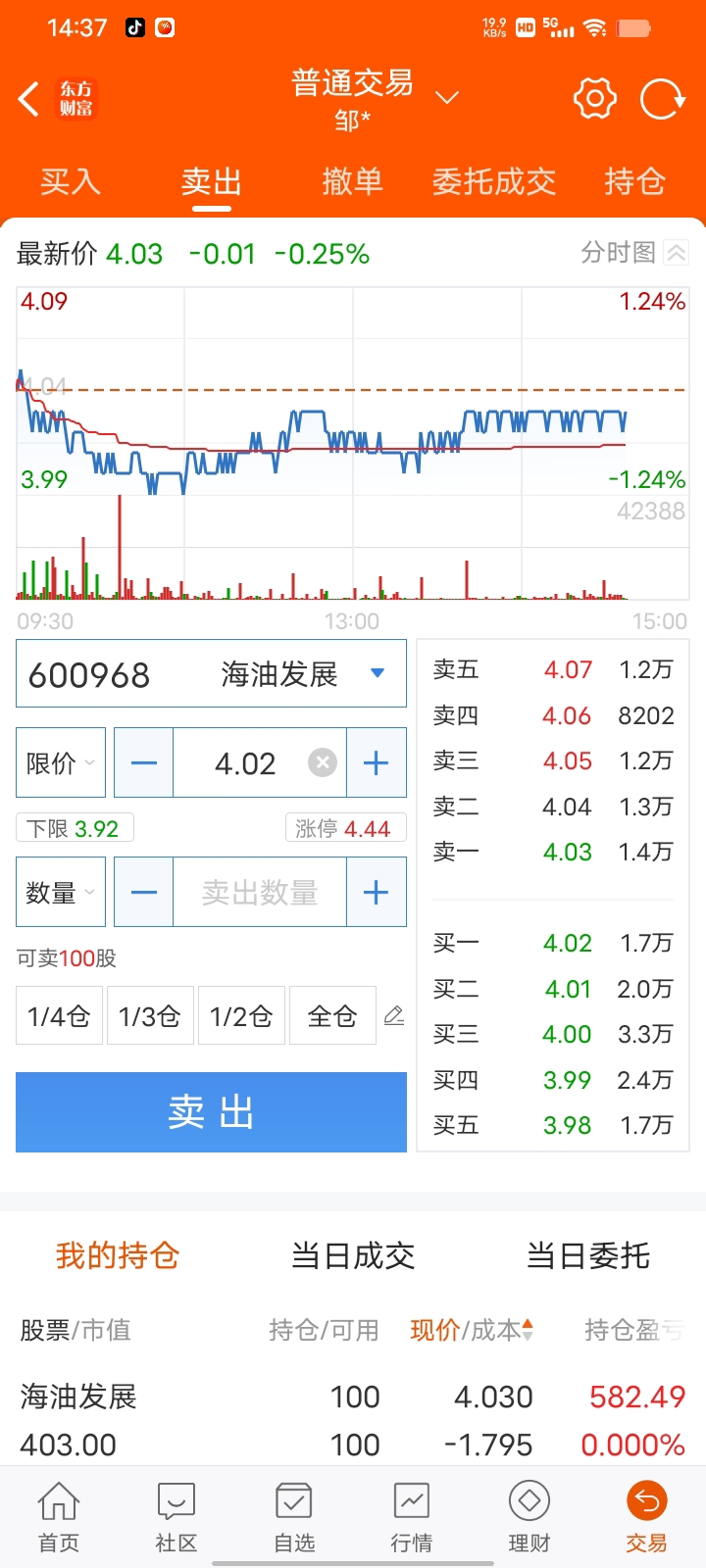Tap the blue 卖出 button
The image size is (706, 1568).
coord(211,1112)
